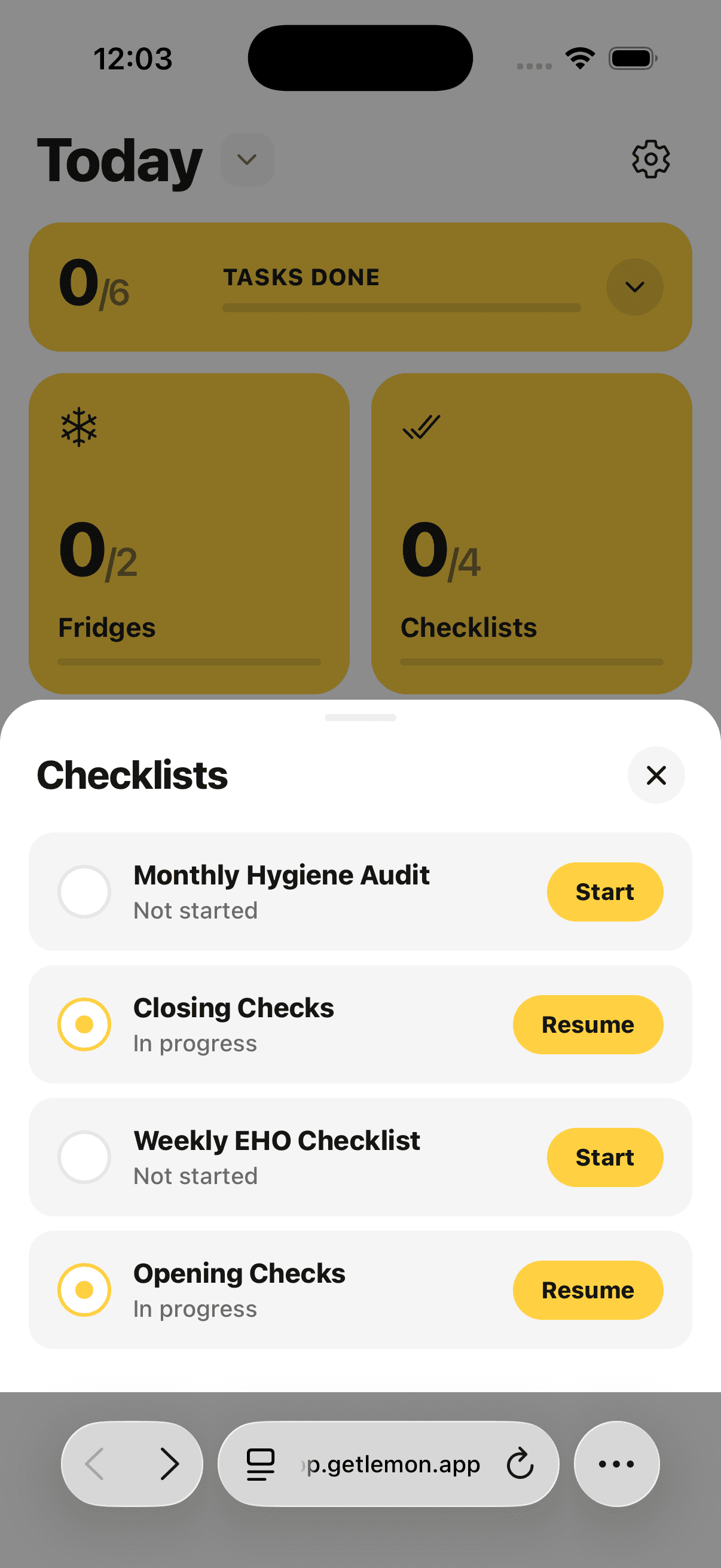Start the Weekly EHO Checklist

(604, 1157)
